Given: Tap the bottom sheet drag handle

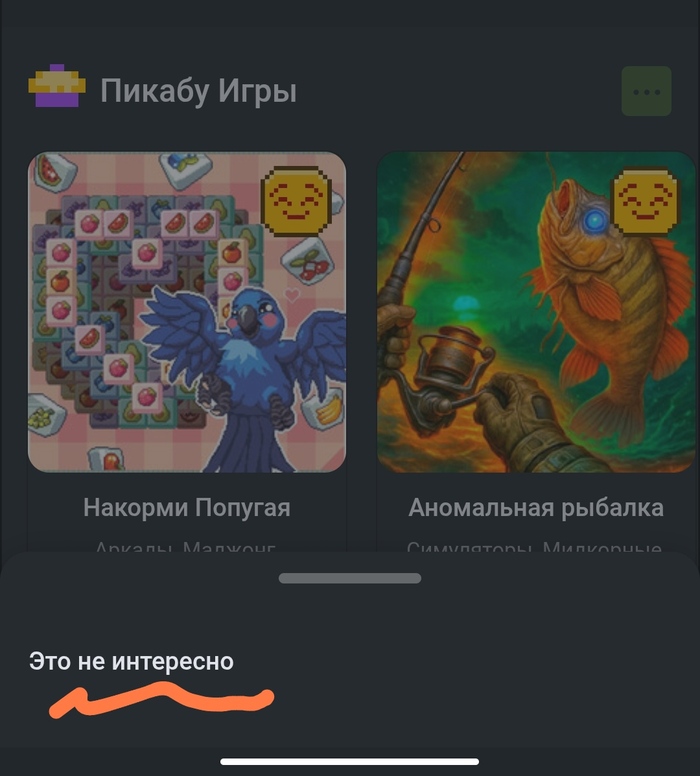Looking at the screenshot, I should click(x=350, y=578).
